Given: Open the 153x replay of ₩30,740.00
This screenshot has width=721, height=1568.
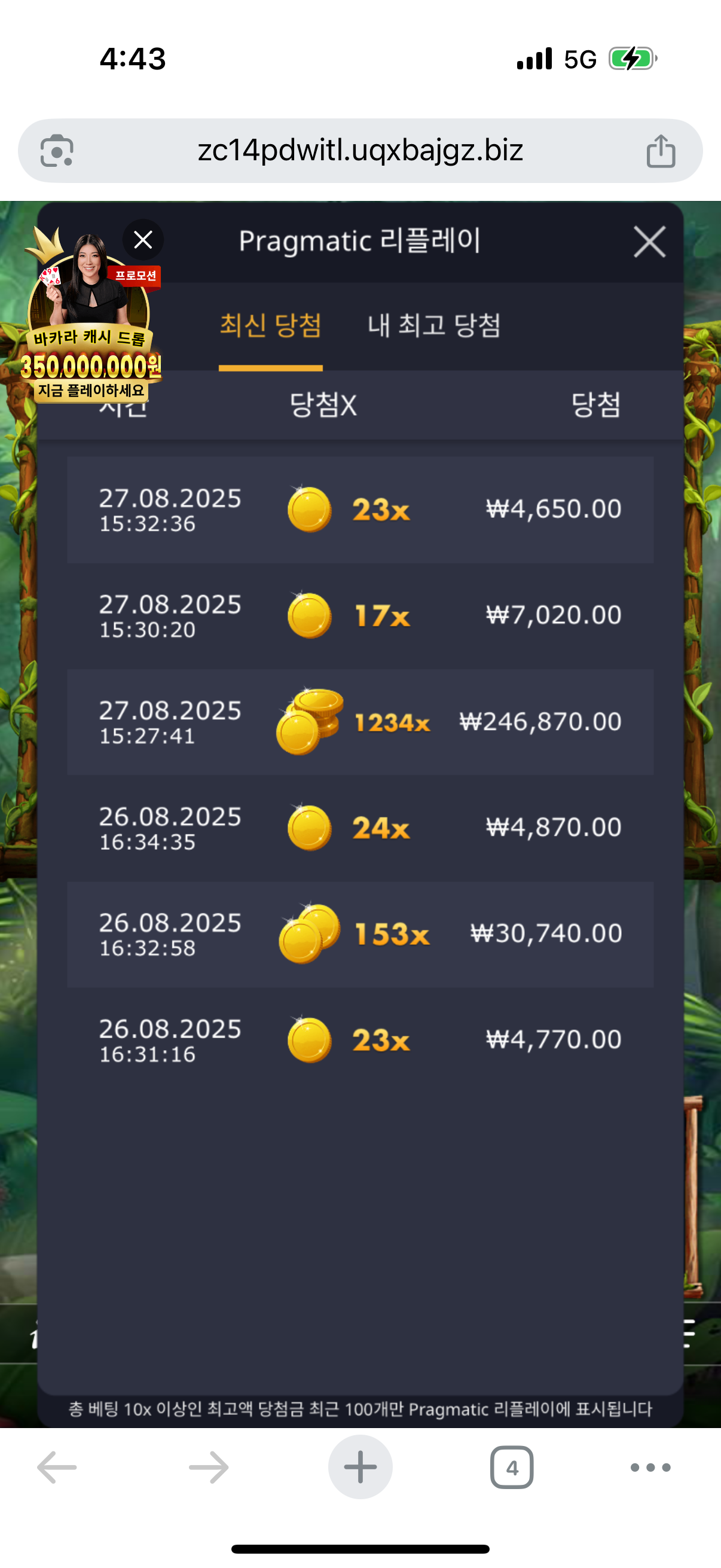Looking at the screenshot, I should pos(360,934).
